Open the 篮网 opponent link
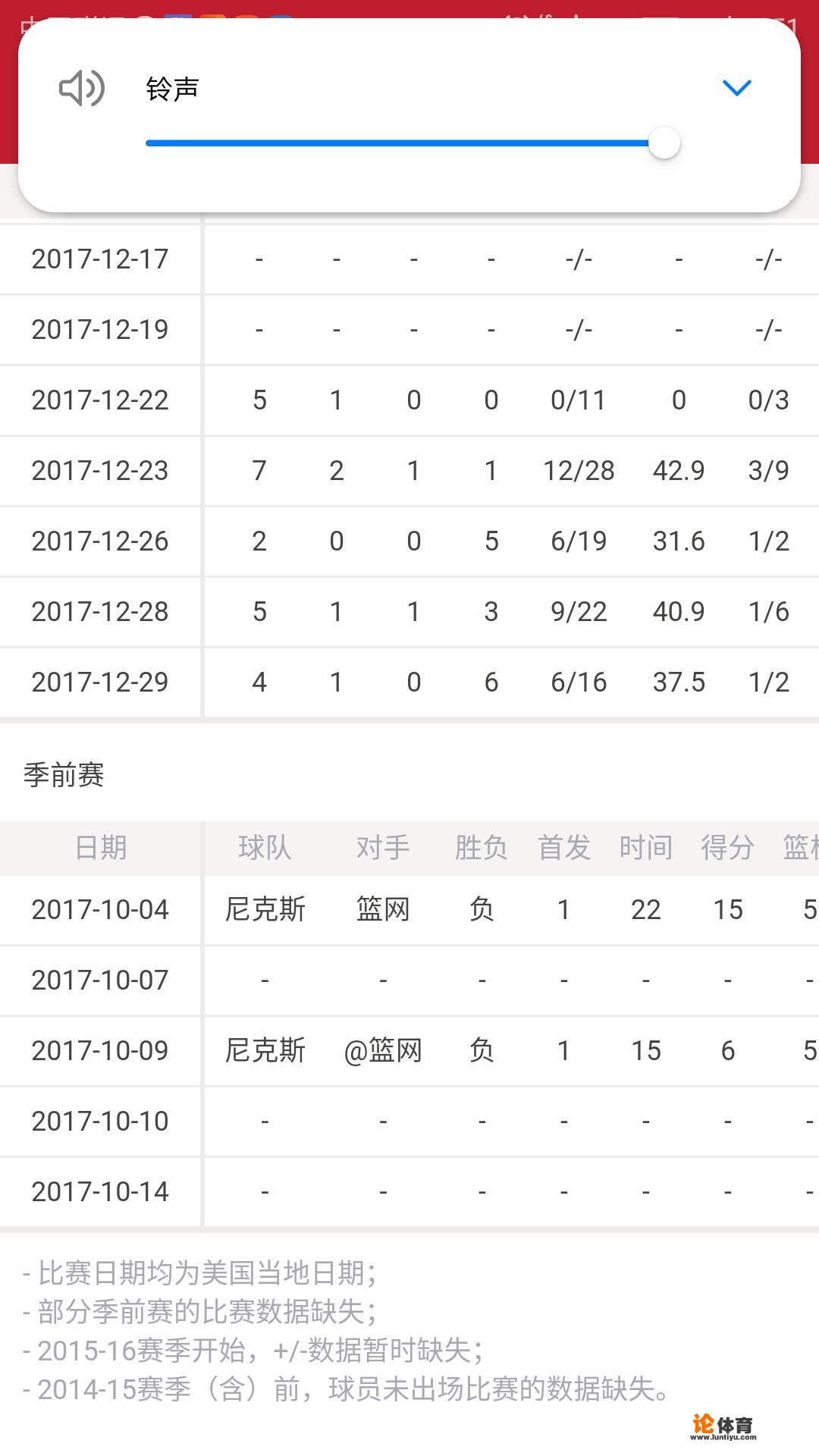This screenshot has height=1456, width=819. (x=383, y=909)
